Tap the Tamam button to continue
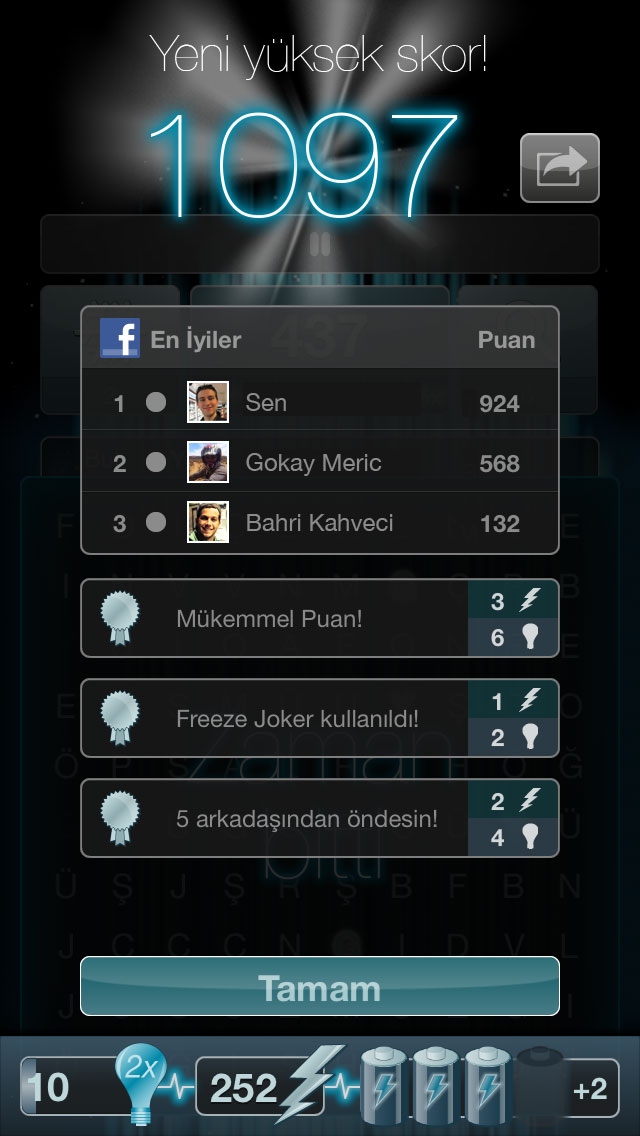640x1136 pixels. click(x=320, y=986)
